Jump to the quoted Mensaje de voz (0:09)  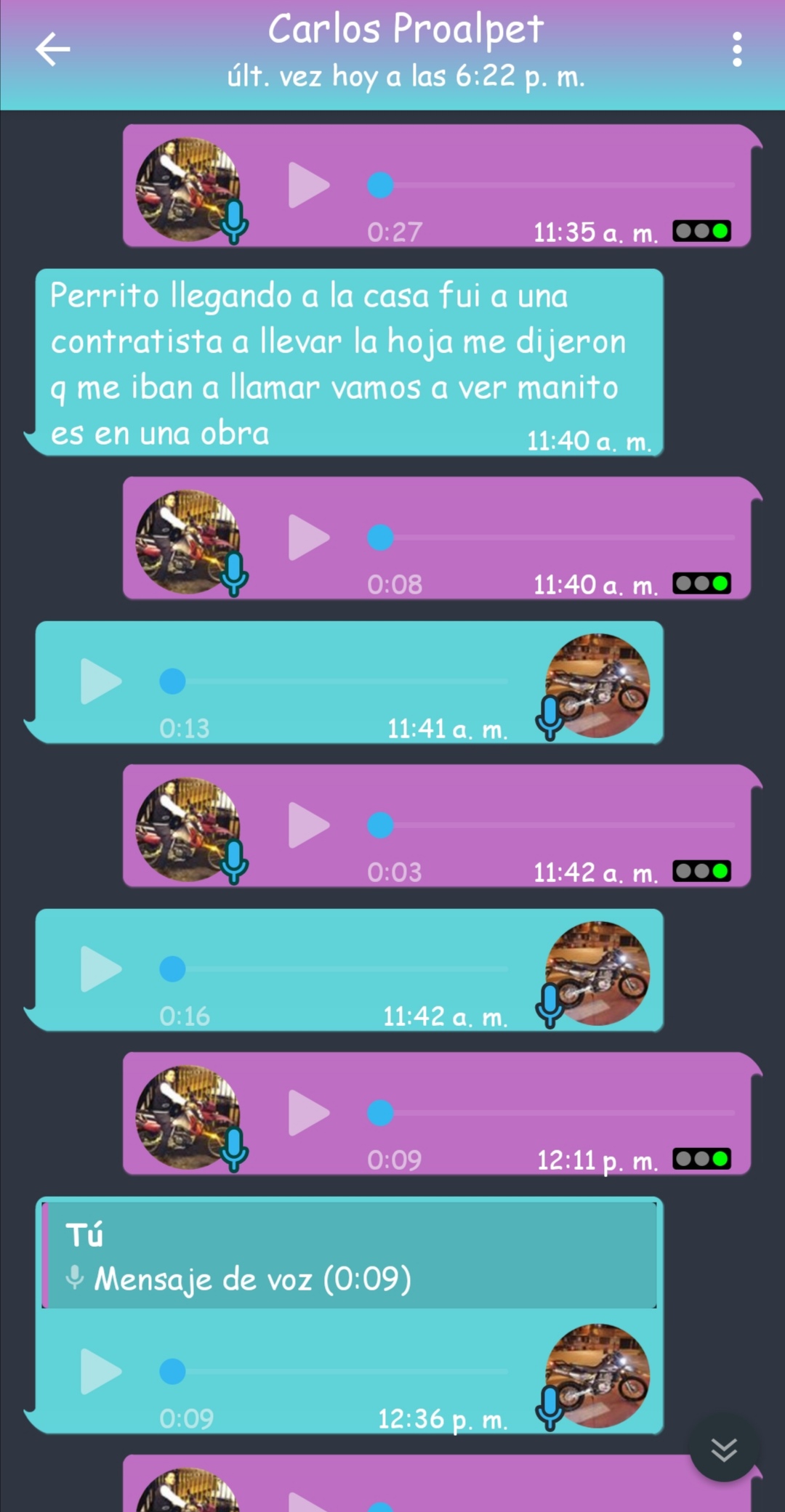(350, 1256)
